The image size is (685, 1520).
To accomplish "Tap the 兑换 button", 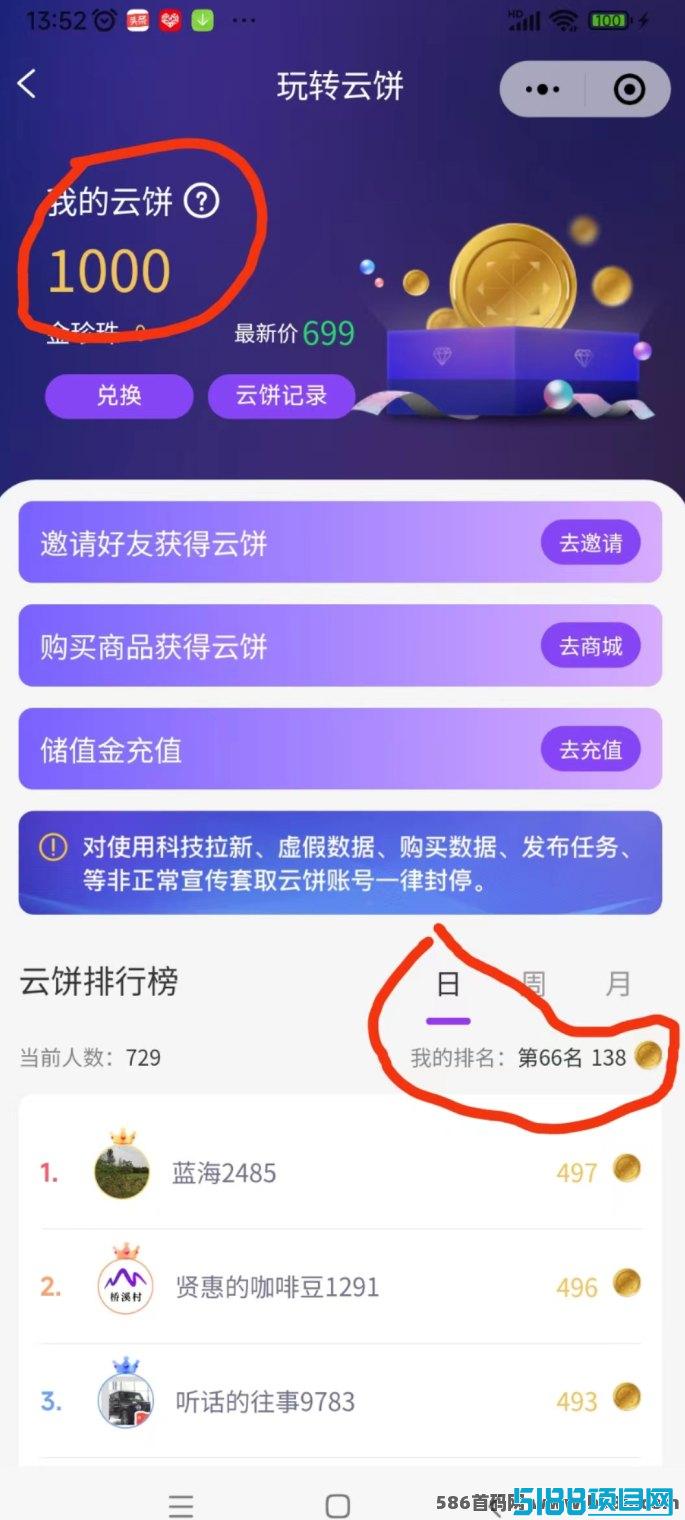I will 119,396.
